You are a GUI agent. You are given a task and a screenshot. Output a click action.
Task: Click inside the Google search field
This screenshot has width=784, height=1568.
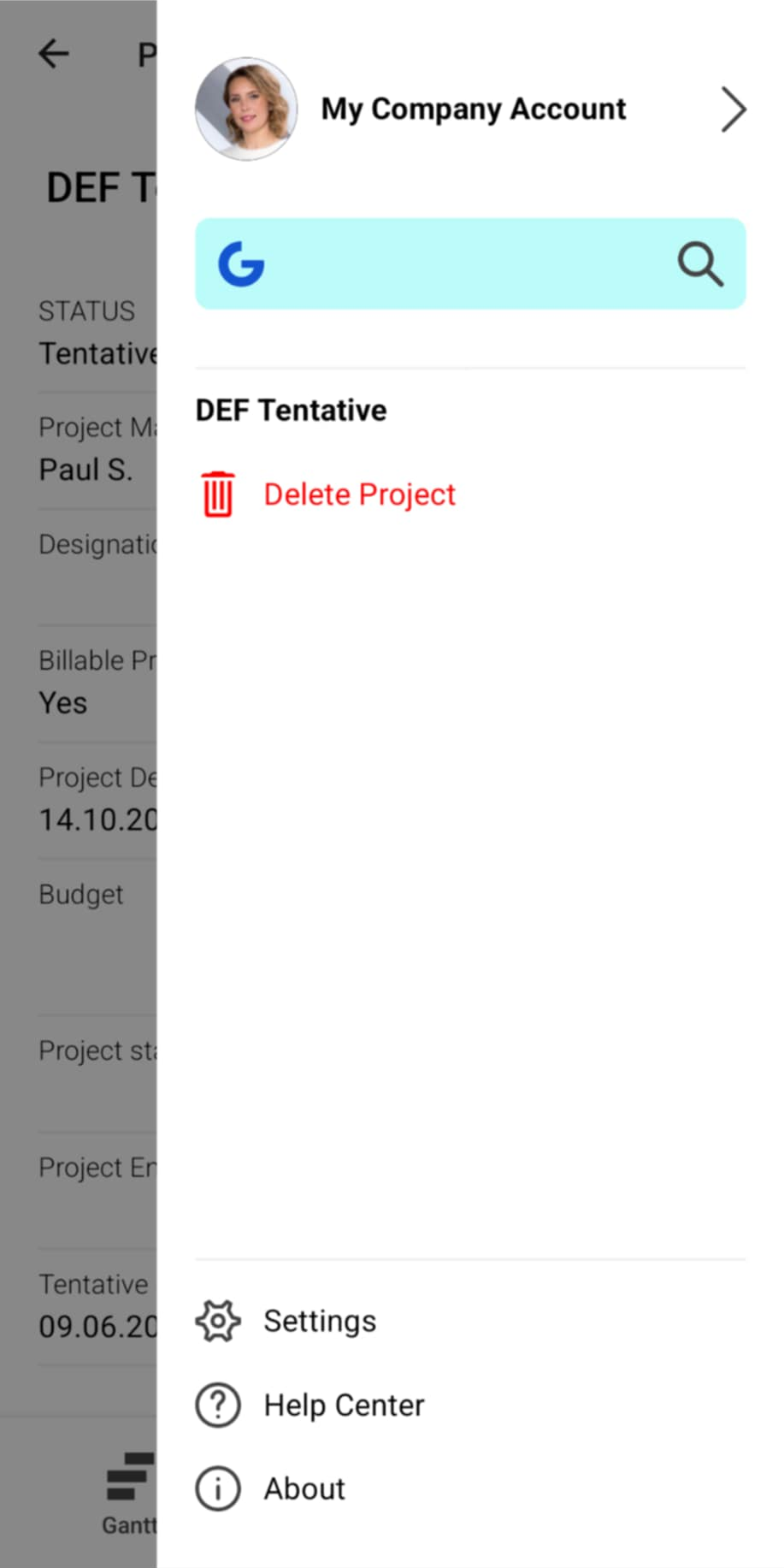click(x=470, y=264)
